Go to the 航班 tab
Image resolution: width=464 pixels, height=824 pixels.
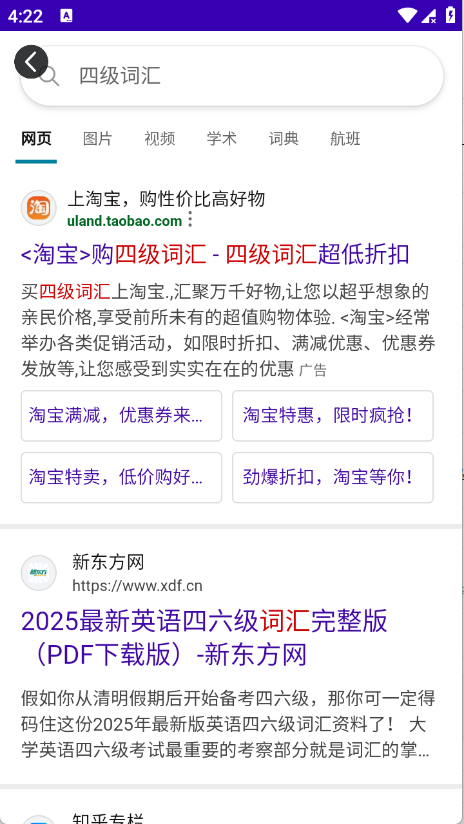(x=345, y=139)
